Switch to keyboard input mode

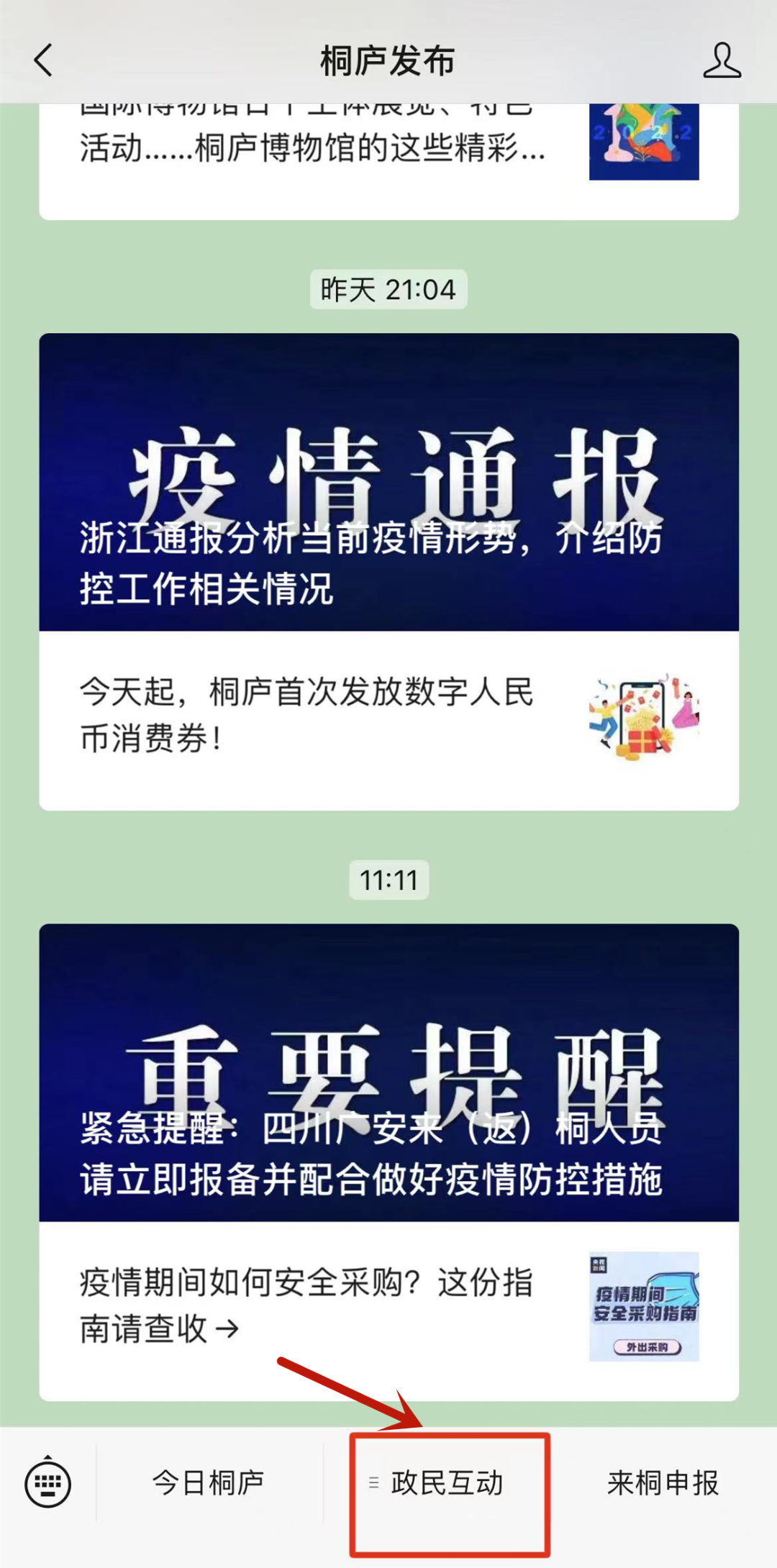(x=48, y=1483)
